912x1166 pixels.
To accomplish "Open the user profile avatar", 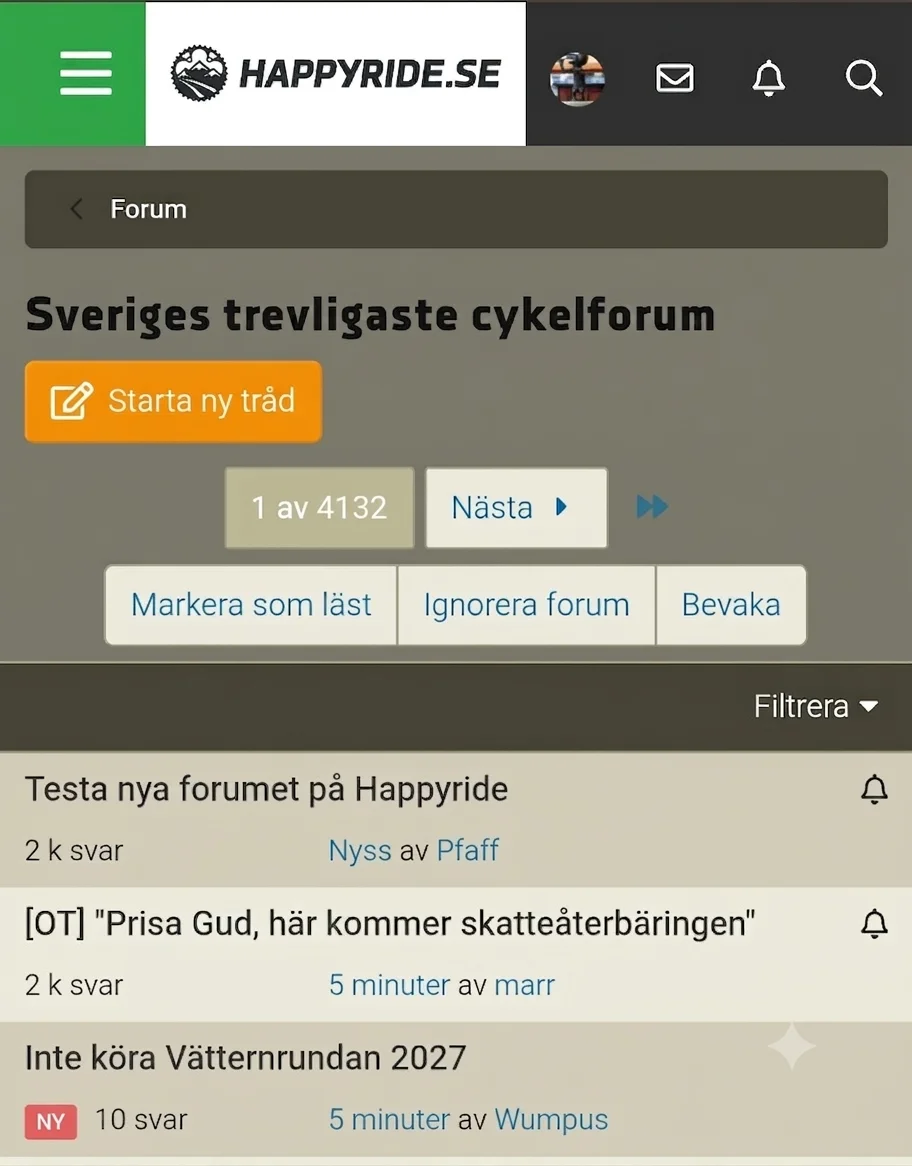I will (577, 79).
